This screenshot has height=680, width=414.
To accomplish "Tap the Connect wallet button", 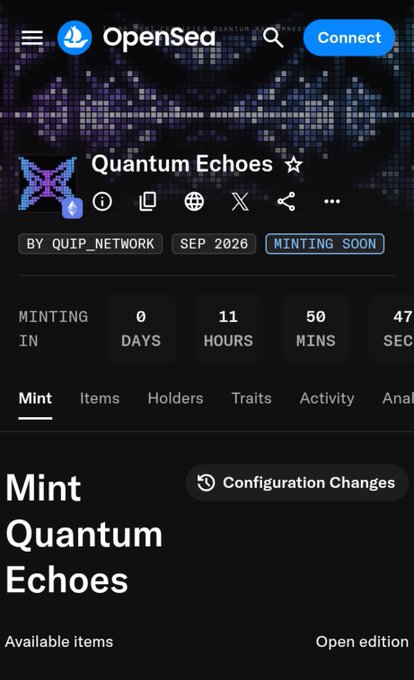I will click(349, 38).
